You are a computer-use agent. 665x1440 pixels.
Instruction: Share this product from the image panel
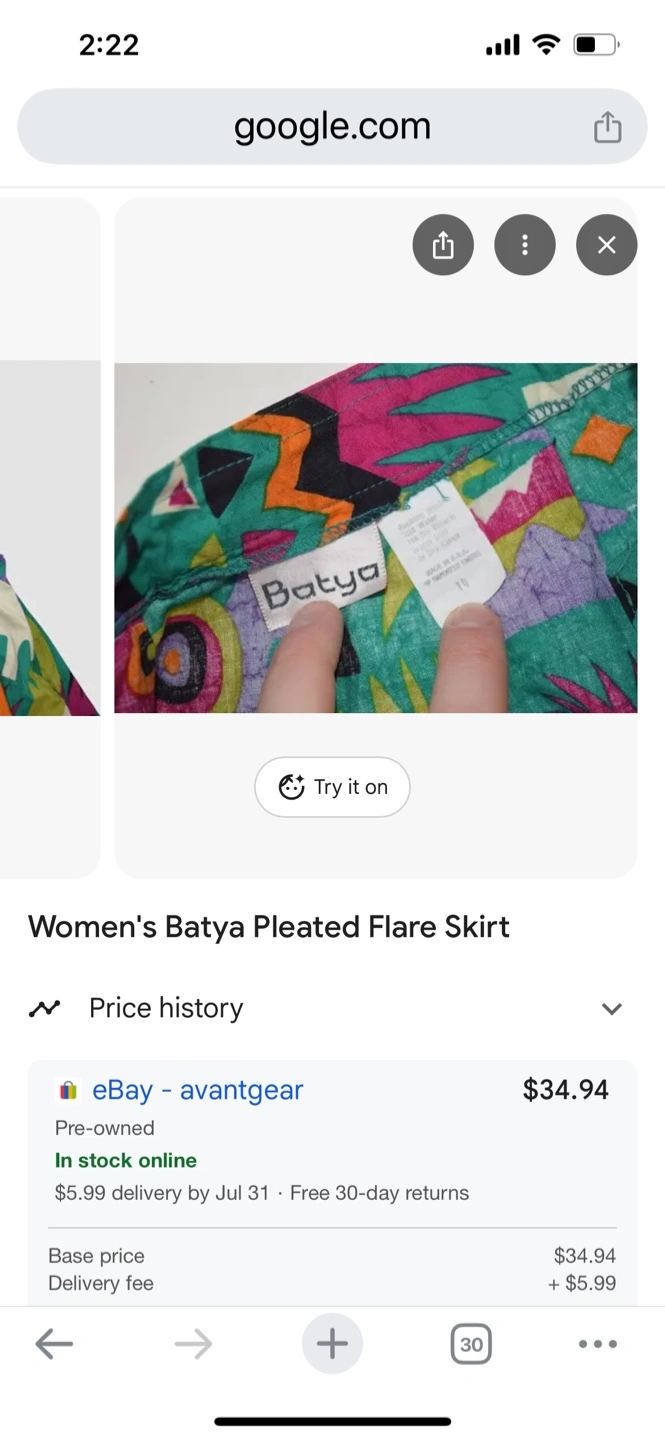[443, 245]
